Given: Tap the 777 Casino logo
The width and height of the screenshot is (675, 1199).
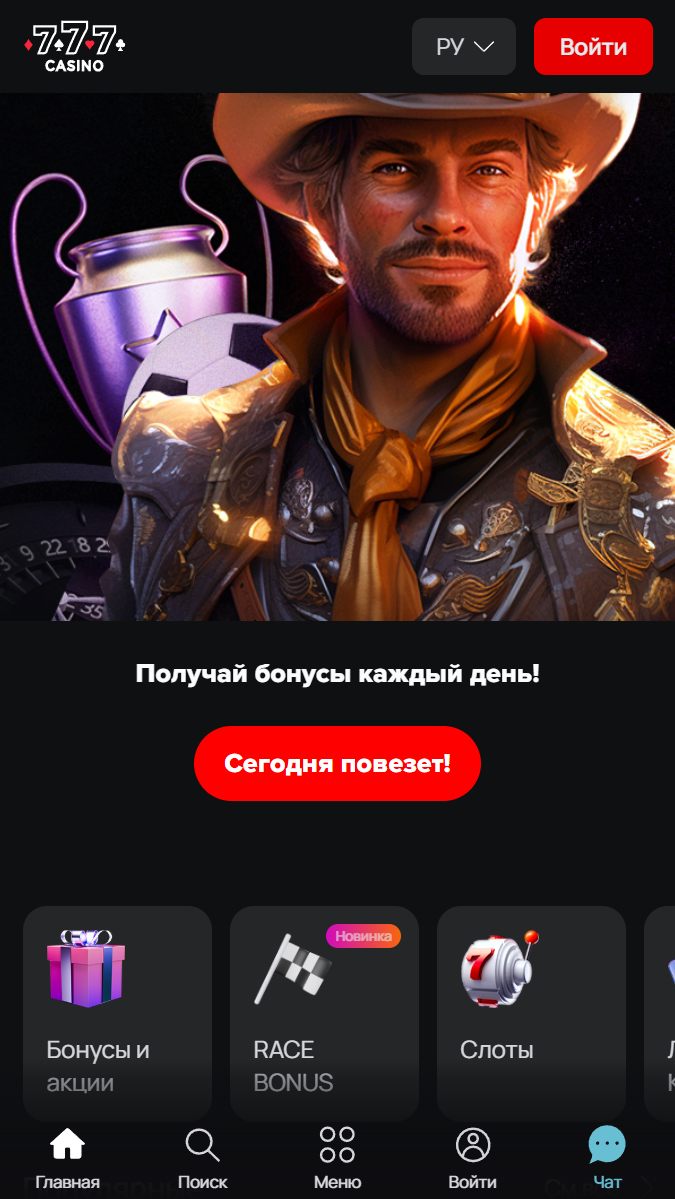Looking at the screenshot, I should coord(75,47).
